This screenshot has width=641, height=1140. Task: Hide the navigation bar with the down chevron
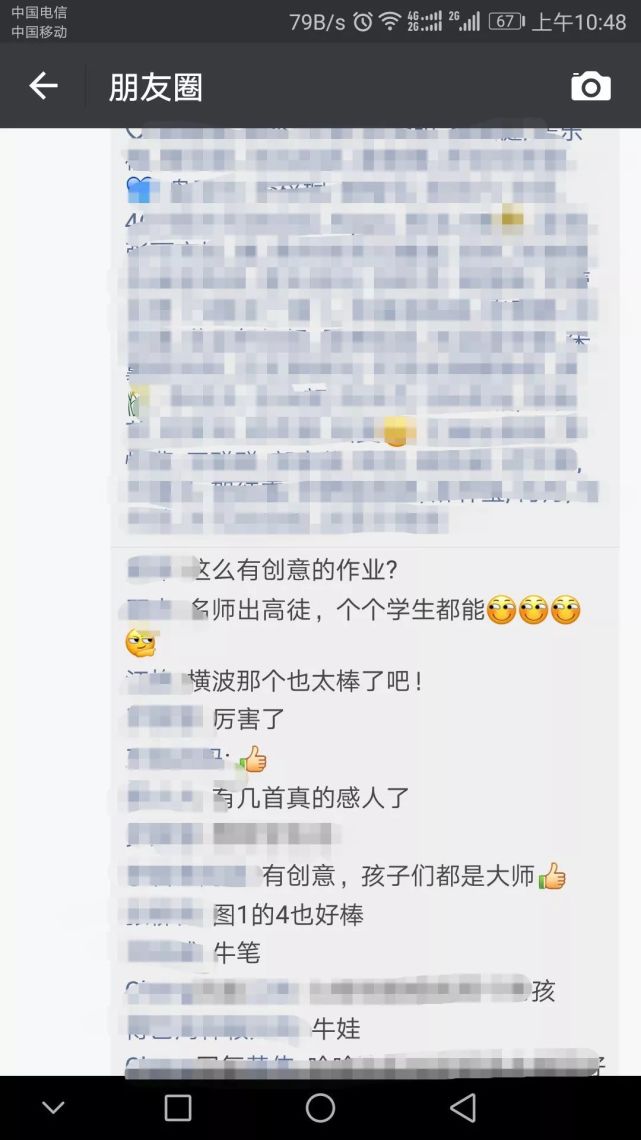click(53, 1108)
